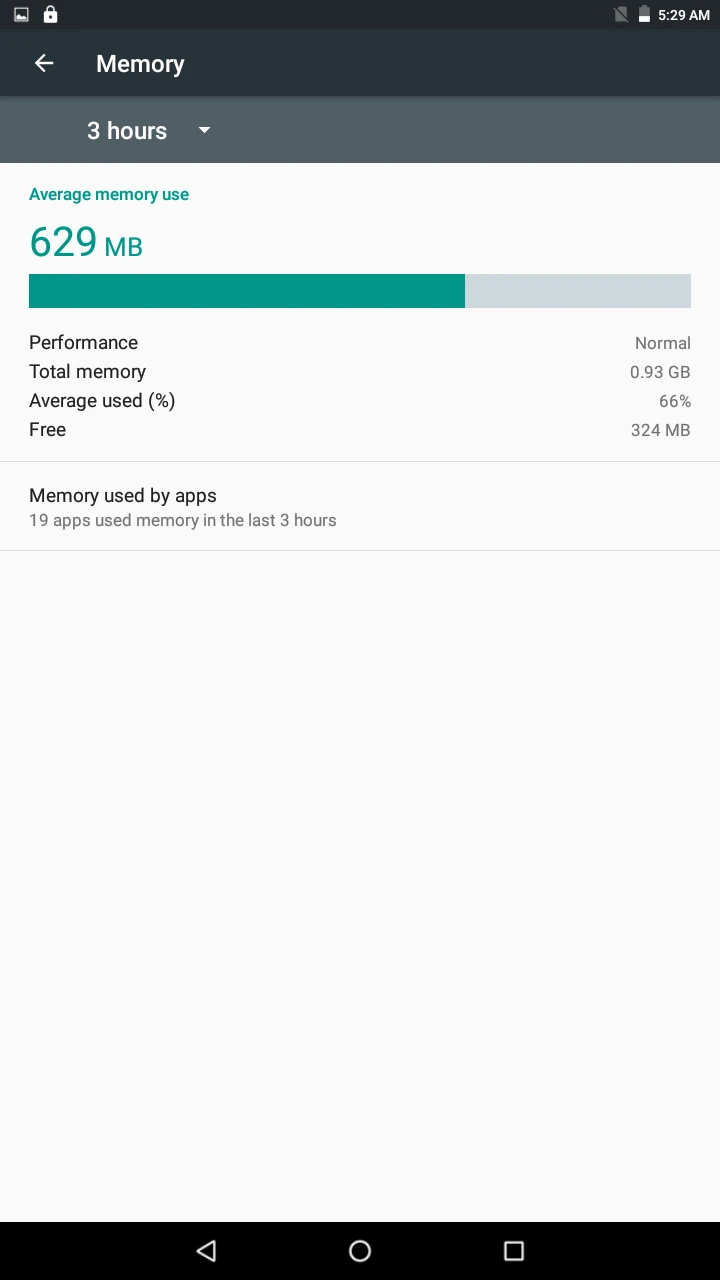Tap the Total memory 0.93 GB row

360,372
